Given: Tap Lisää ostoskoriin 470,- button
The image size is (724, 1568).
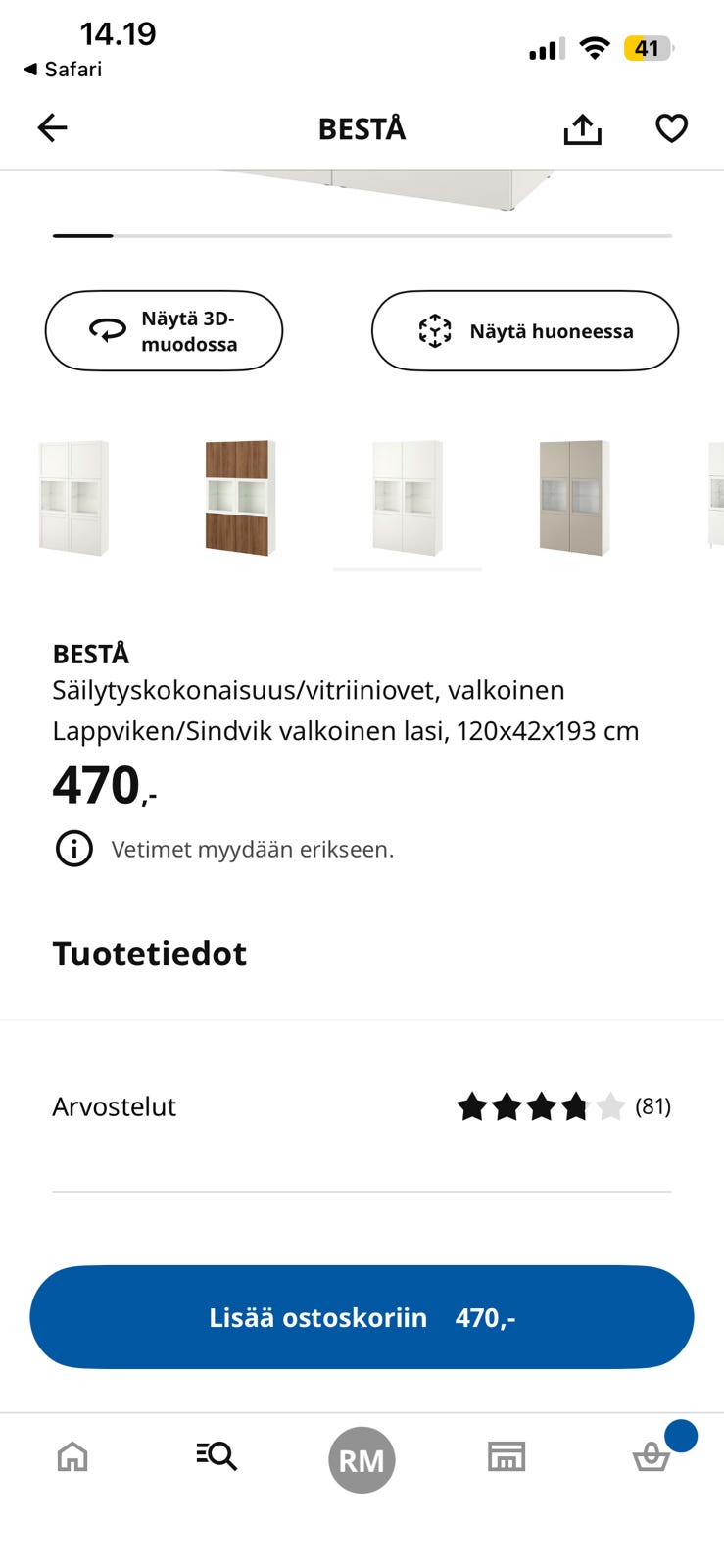Looking at the screenshot, I should pos(362,1317).
